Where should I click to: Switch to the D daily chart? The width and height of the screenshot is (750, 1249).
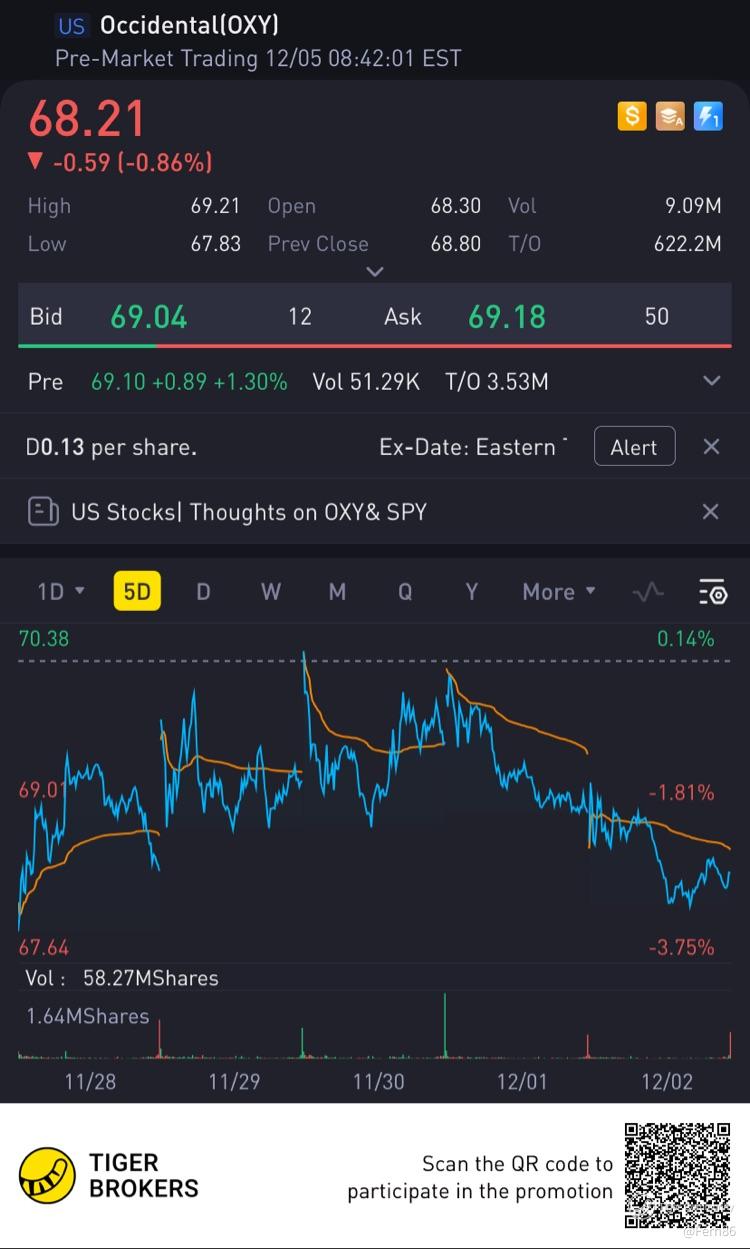pos(203,592)
